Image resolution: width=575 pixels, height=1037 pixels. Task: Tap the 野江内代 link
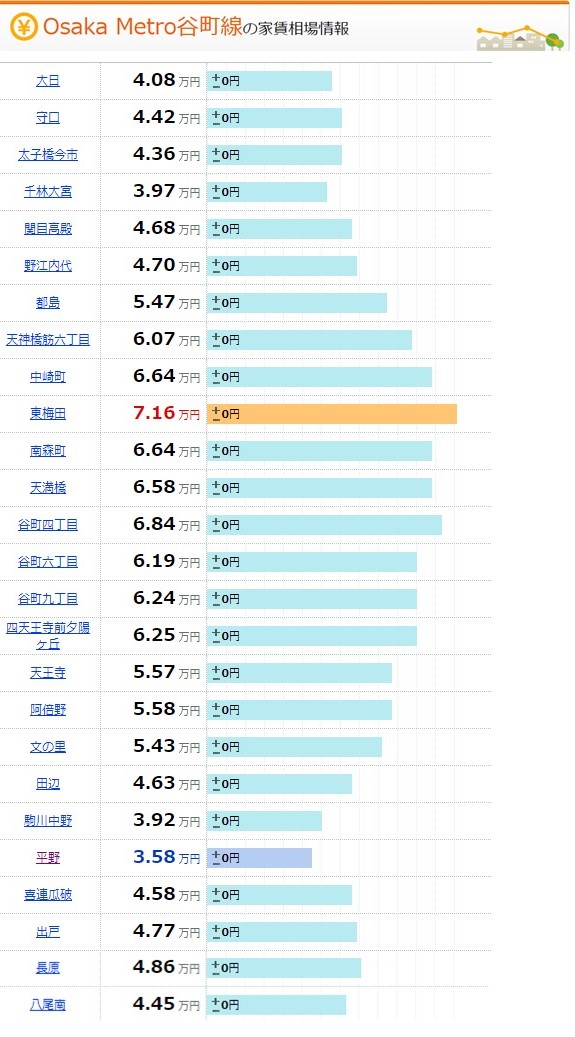tap(48, 266)
